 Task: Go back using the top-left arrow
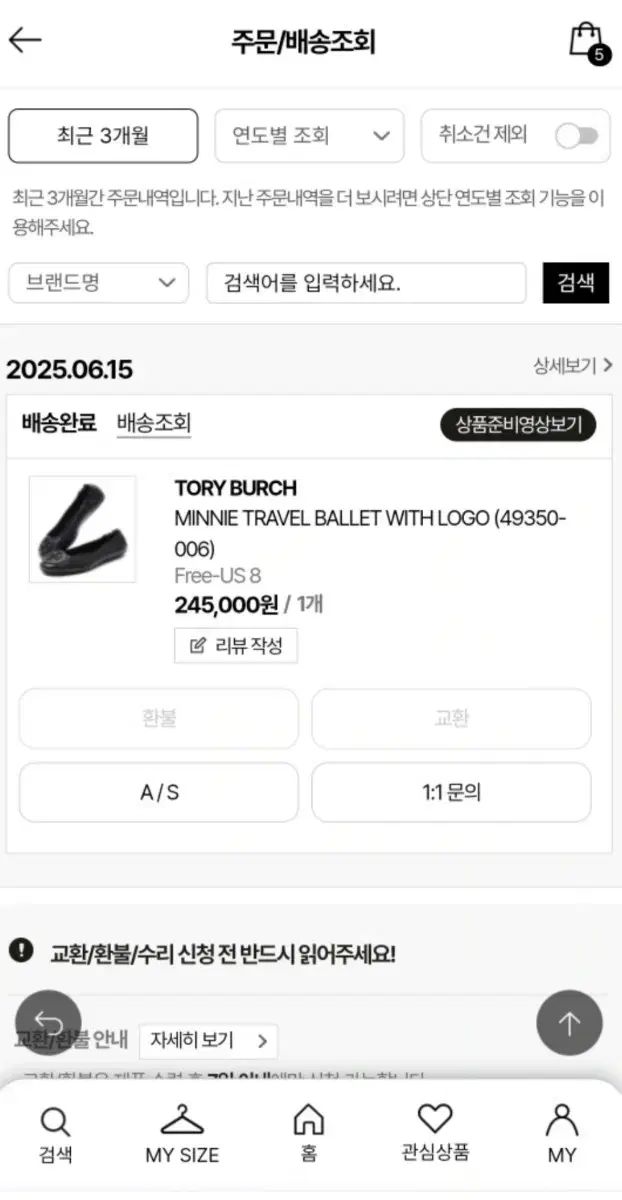point(26,40)
